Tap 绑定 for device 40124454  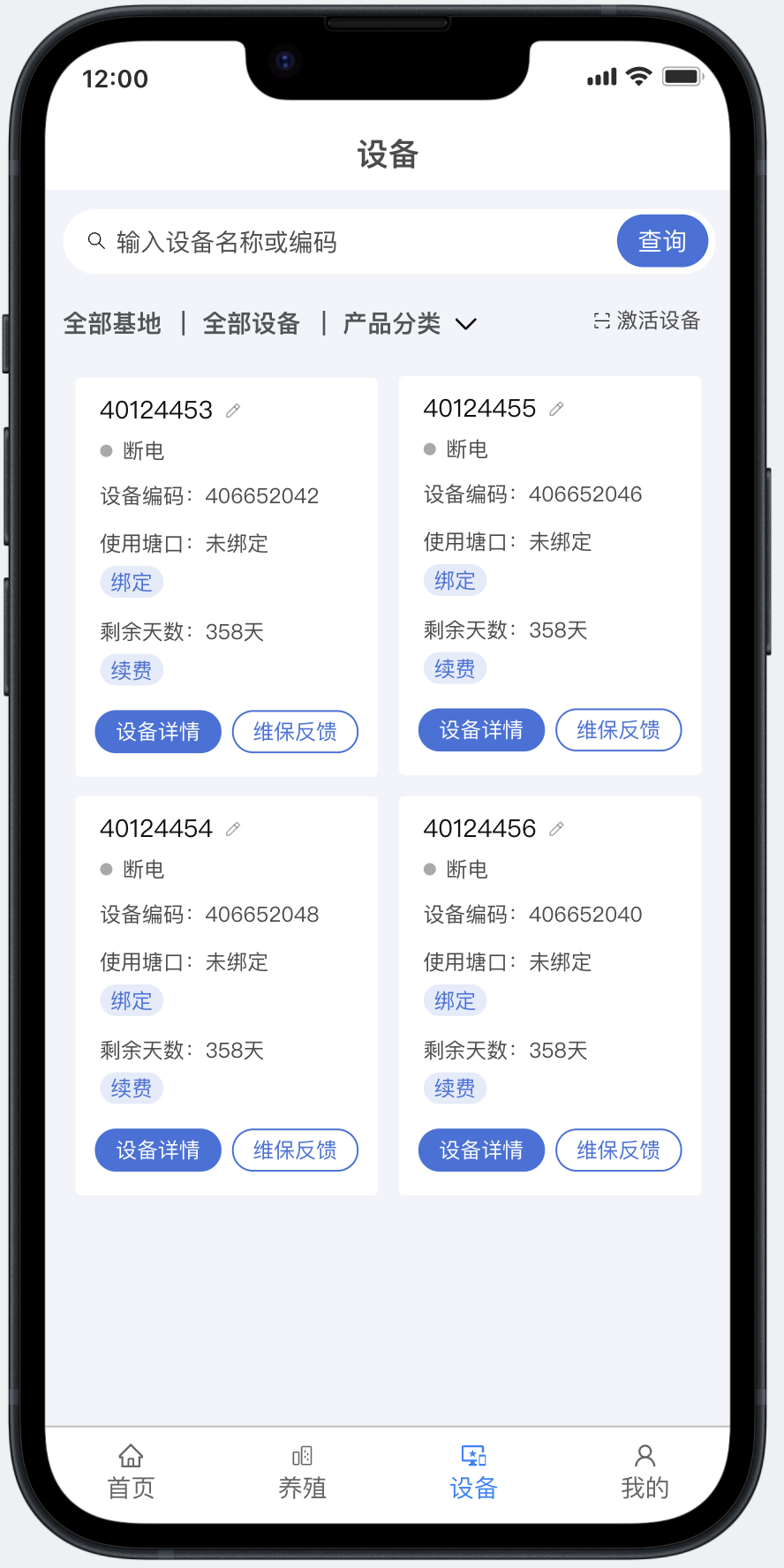(132, 1001)
